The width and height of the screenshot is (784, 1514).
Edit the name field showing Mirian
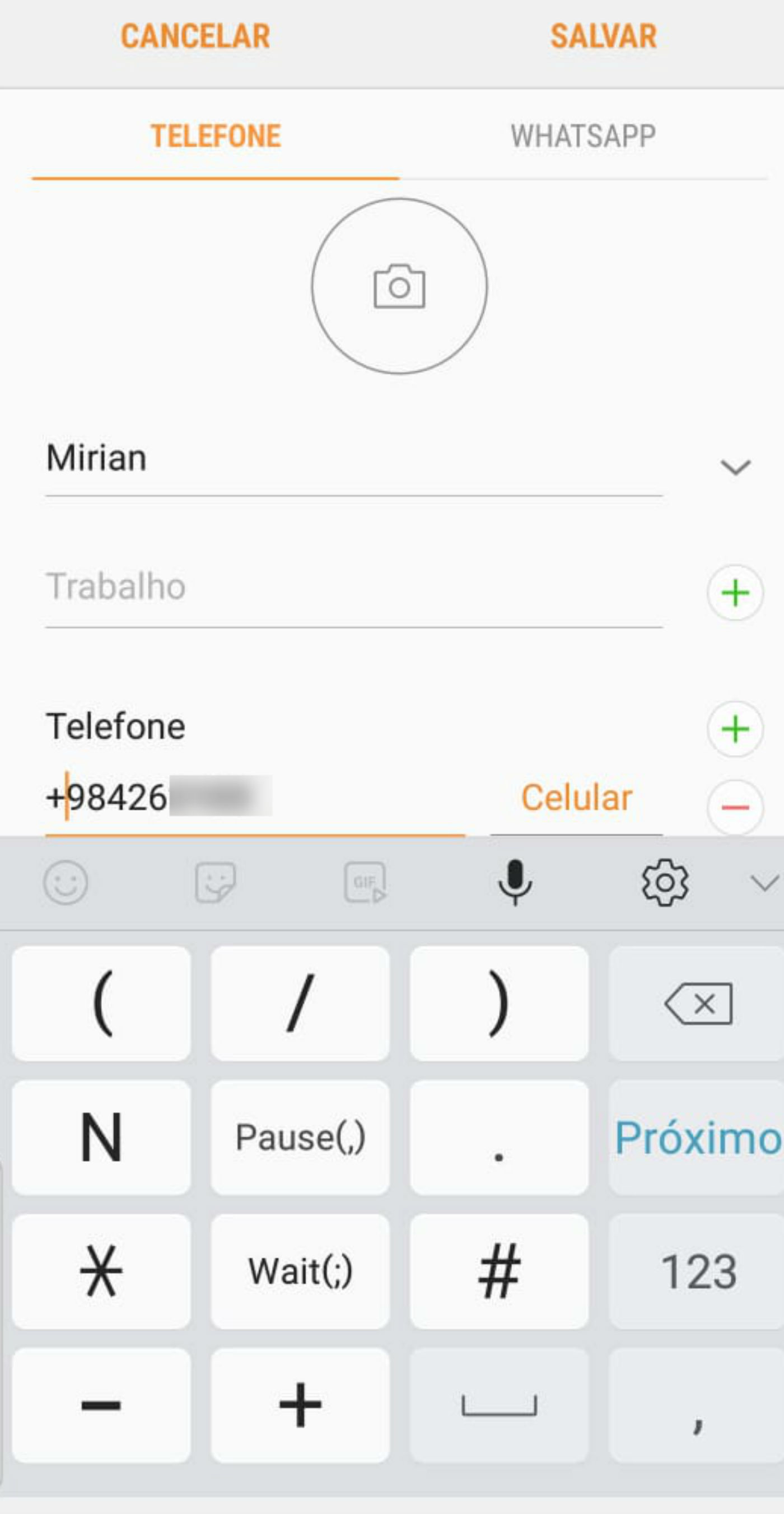tap(353, 458)
